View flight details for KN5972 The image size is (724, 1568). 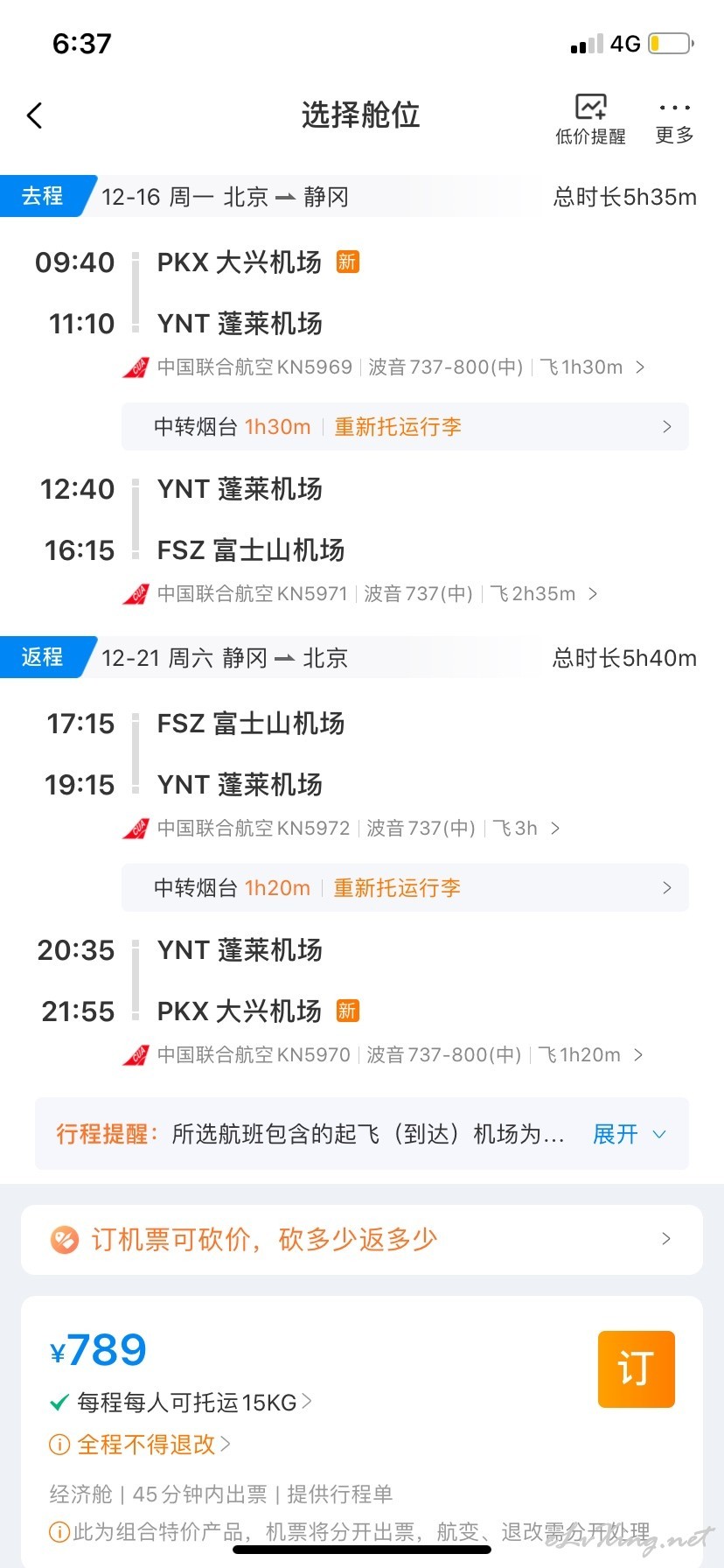343,829
